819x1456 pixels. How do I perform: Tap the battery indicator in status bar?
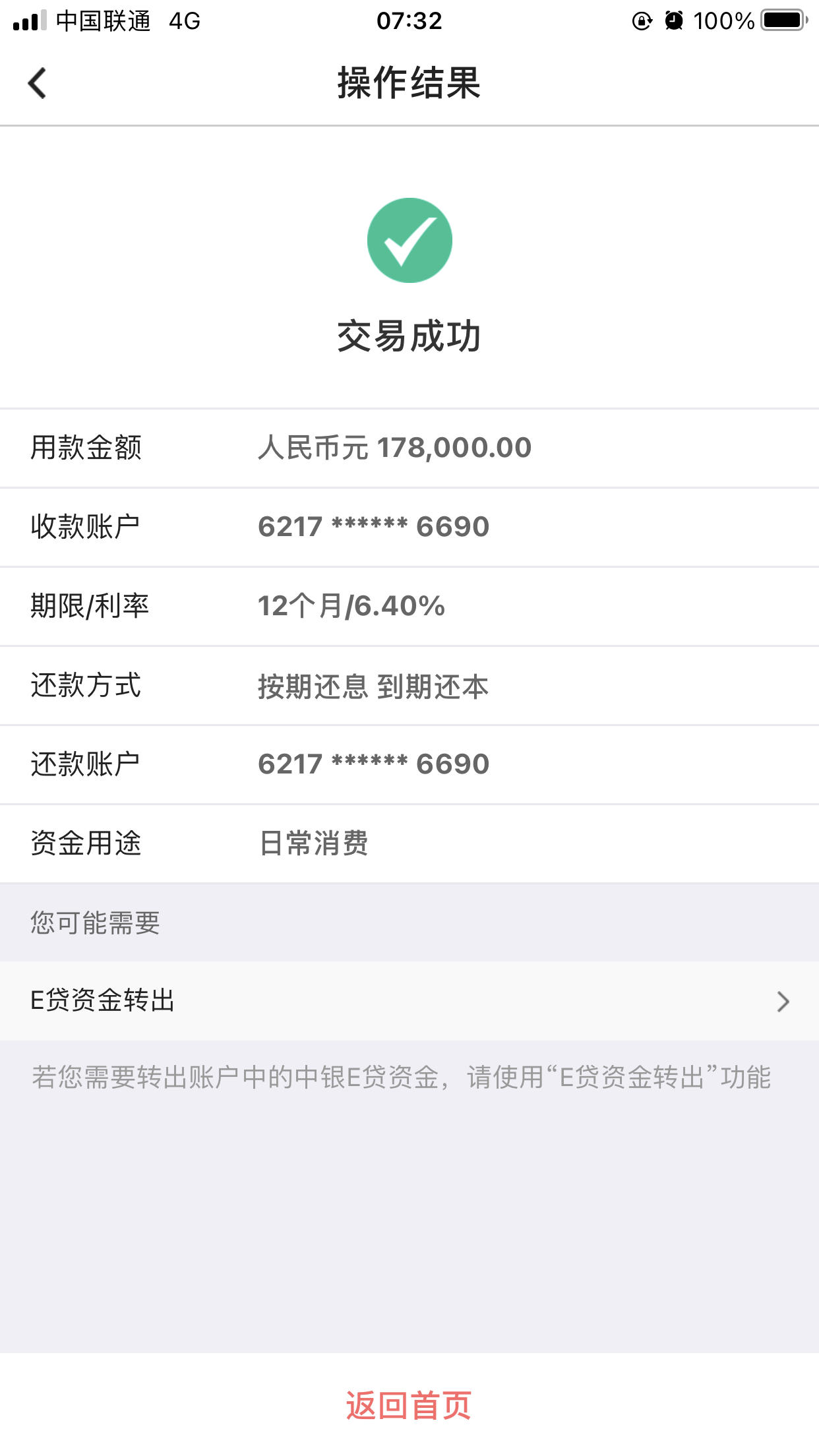(x=782, y=20)
